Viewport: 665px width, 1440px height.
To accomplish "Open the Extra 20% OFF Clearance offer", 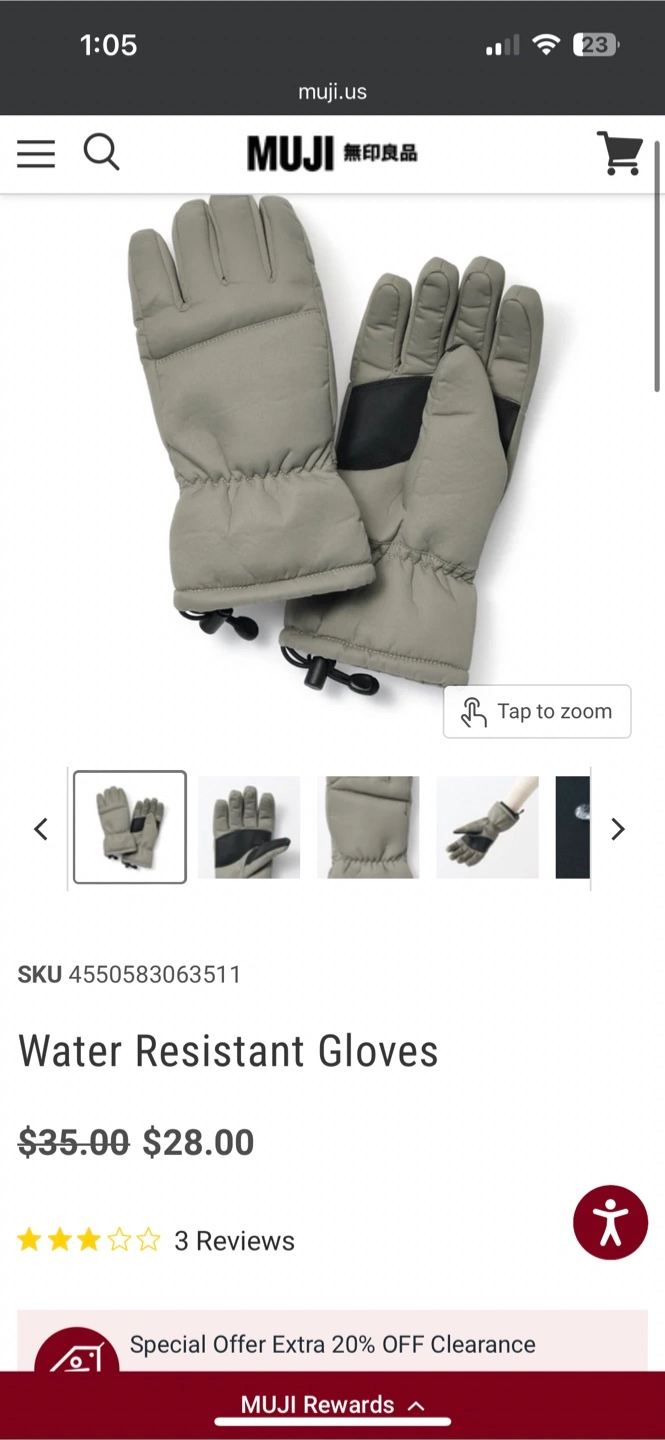I will point(332,1342).
